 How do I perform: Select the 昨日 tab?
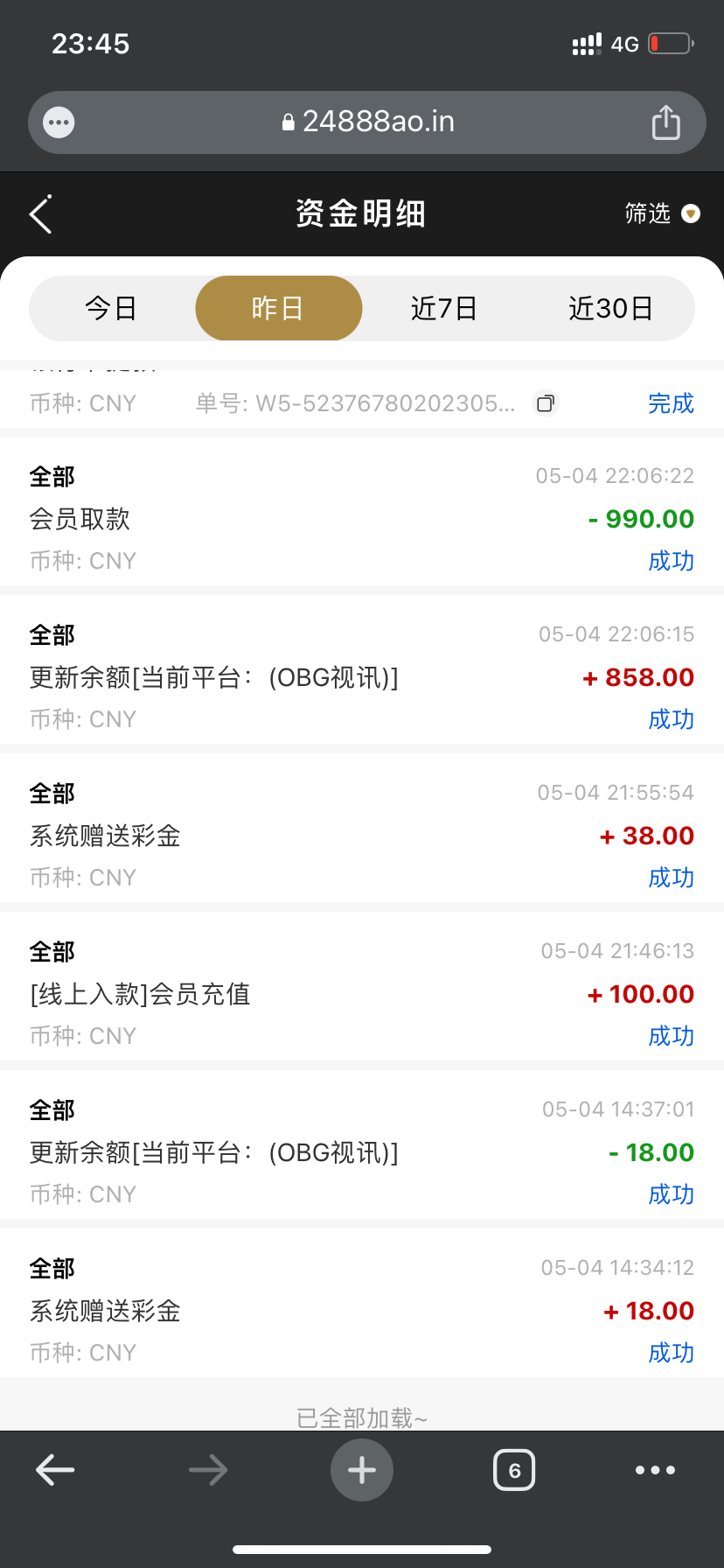click(278, 308)
